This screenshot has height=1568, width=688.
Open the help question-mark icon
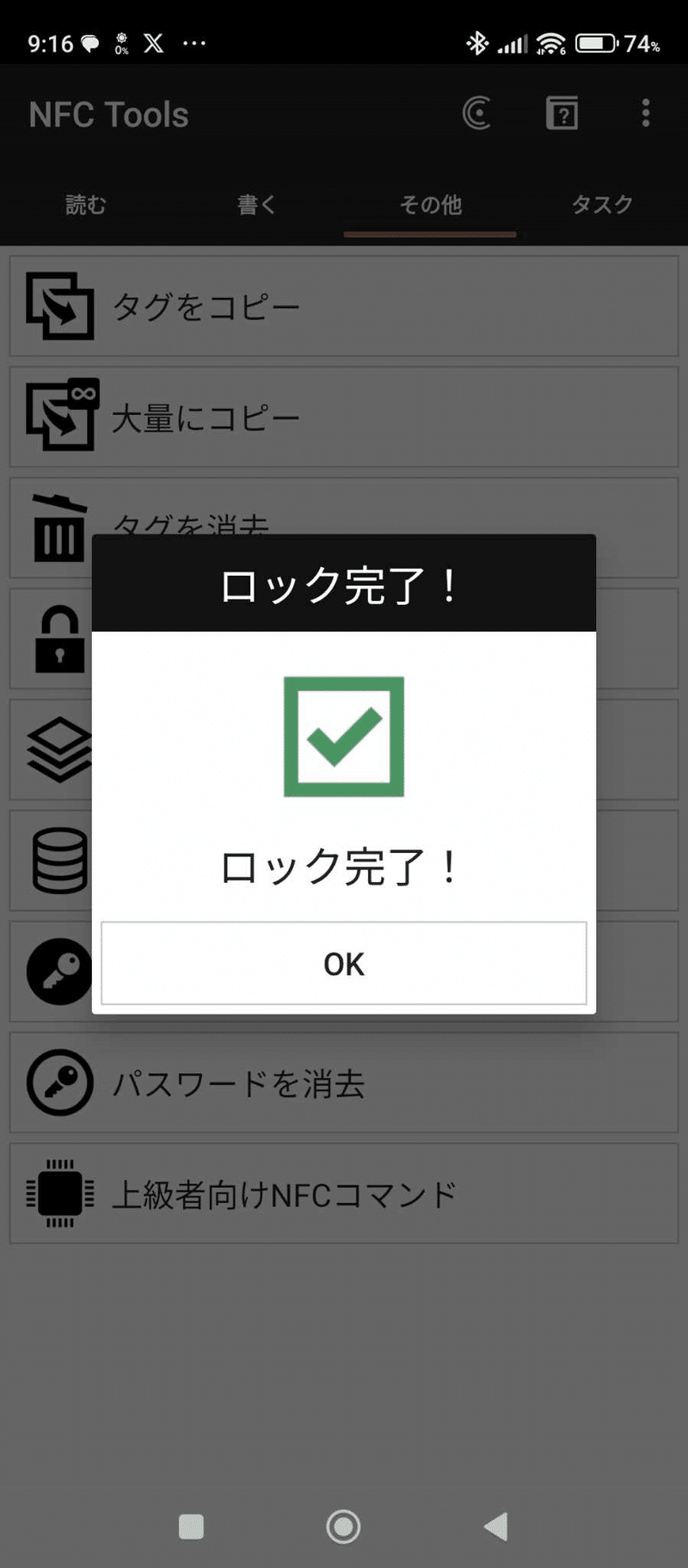562,113
